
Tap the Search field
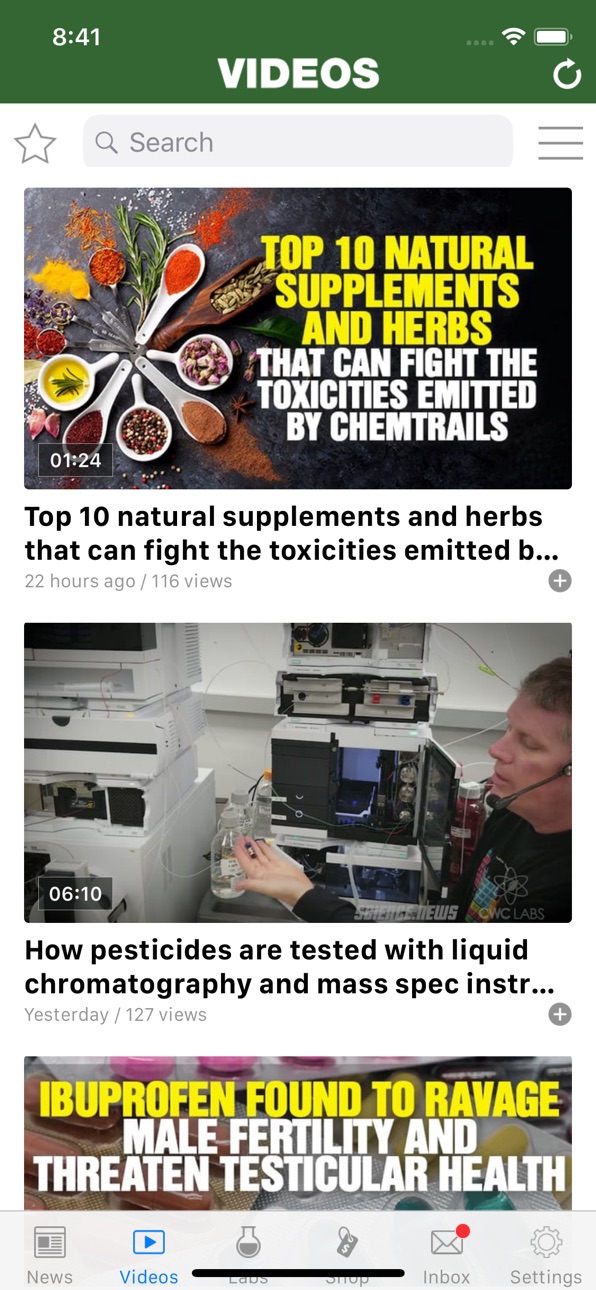pos(298,142)
